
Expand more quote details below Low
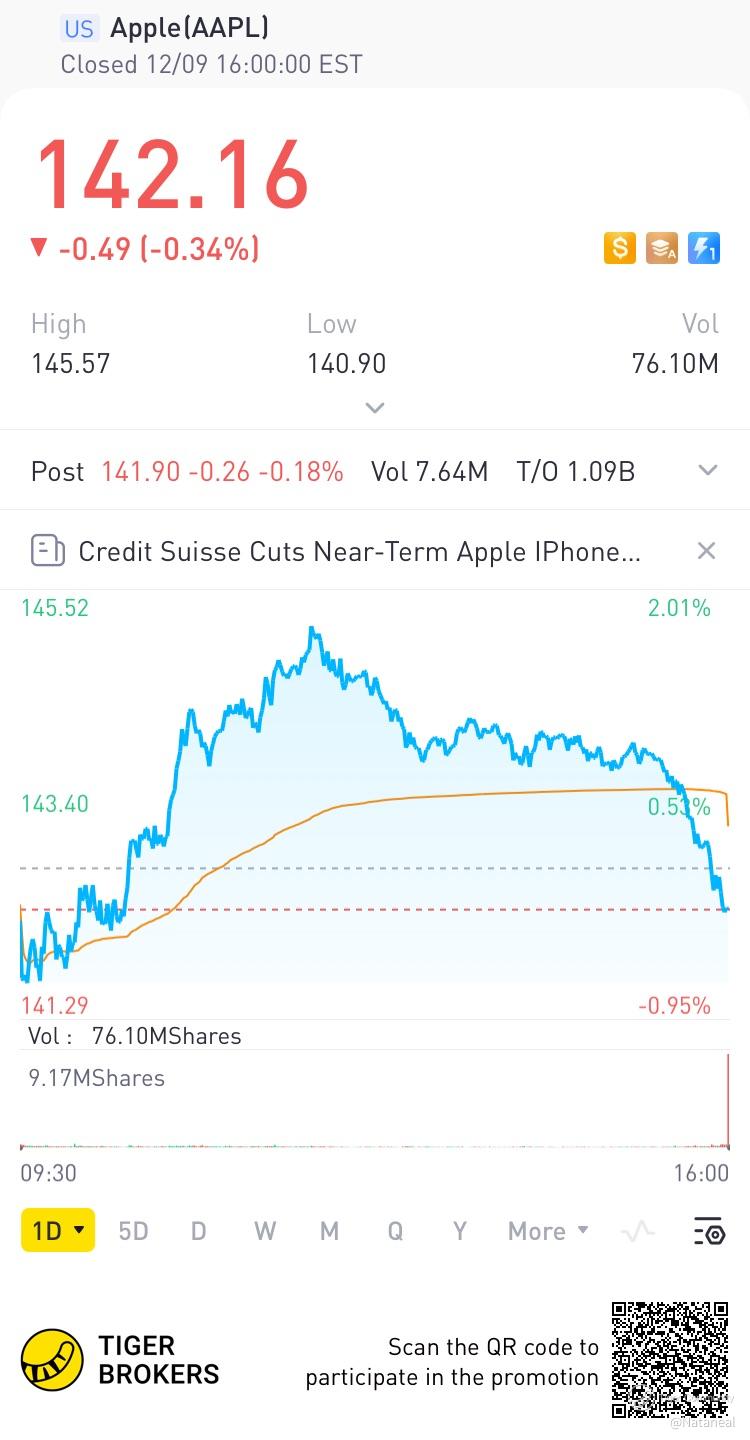point(375,407)
